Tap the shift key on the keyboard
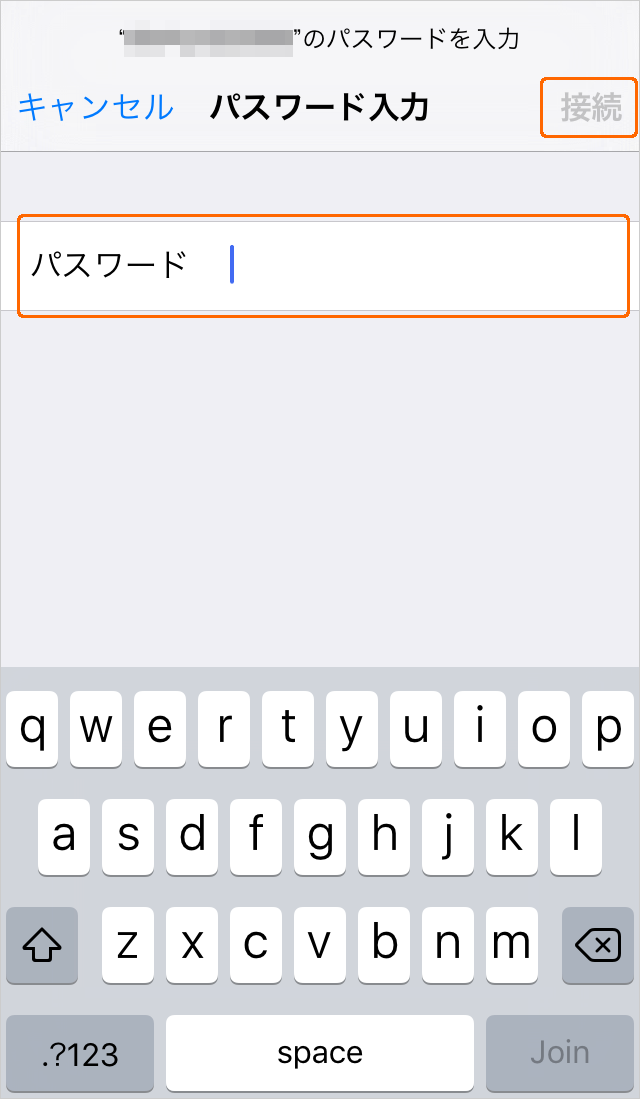640x1099 pixels. pos(42,946)
